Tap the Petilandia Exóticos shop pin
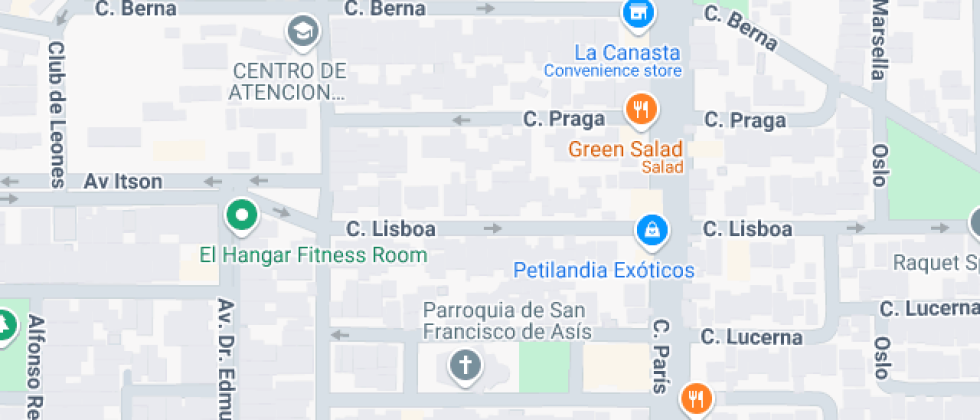 coord(651,230)
